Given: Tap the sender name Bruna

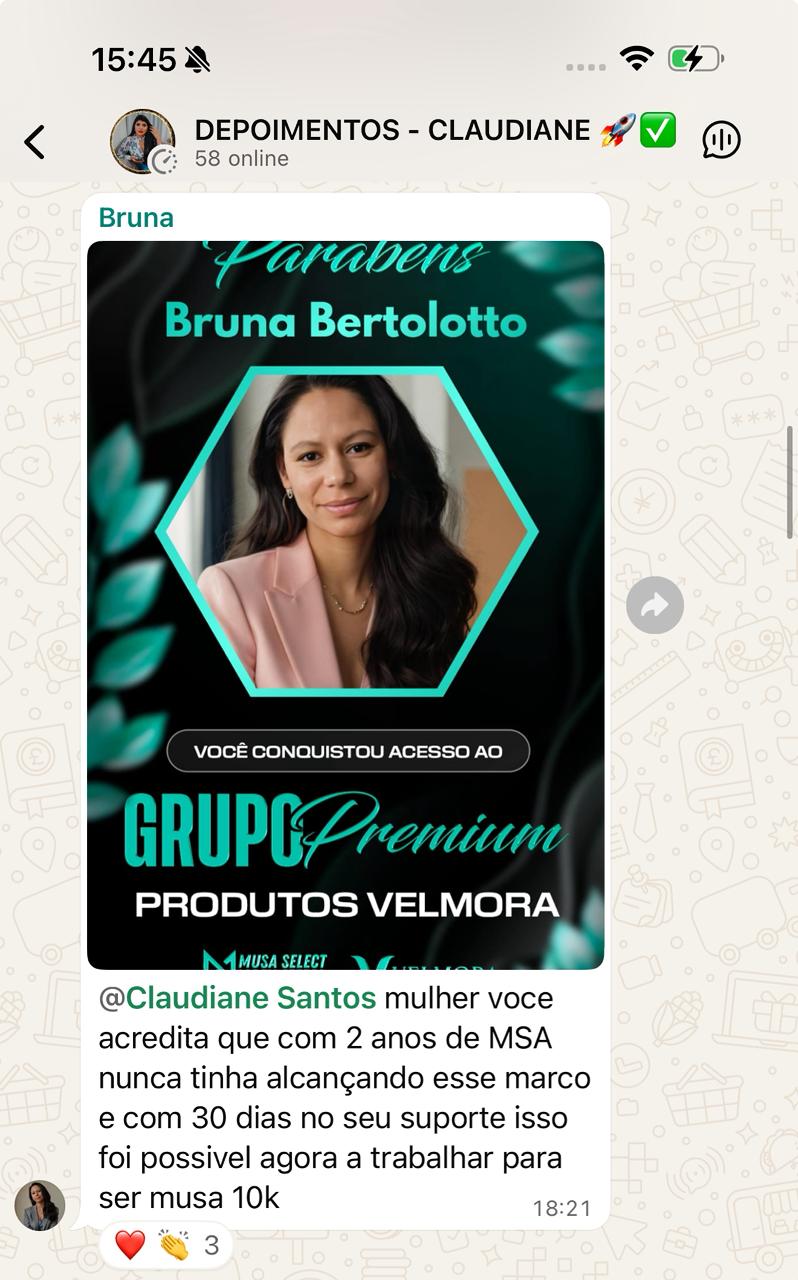Looking at the screenshot, I should click(136, 218).
